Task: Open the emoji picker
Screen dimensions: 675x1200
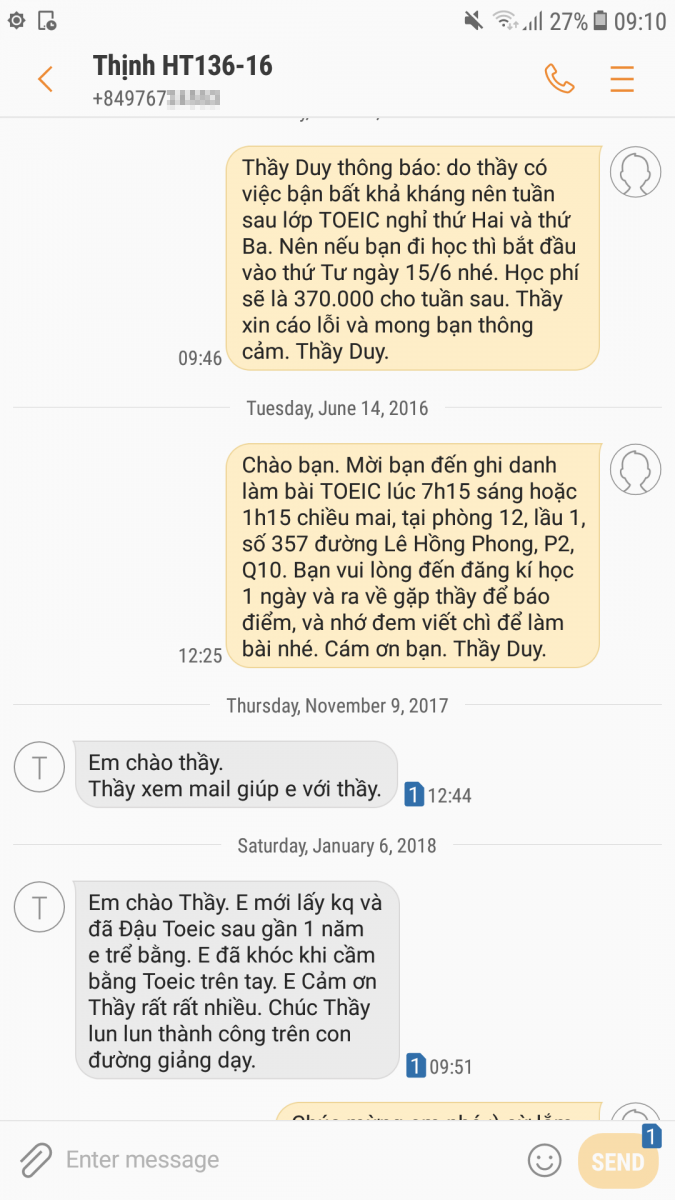Action: [545, 1160]
